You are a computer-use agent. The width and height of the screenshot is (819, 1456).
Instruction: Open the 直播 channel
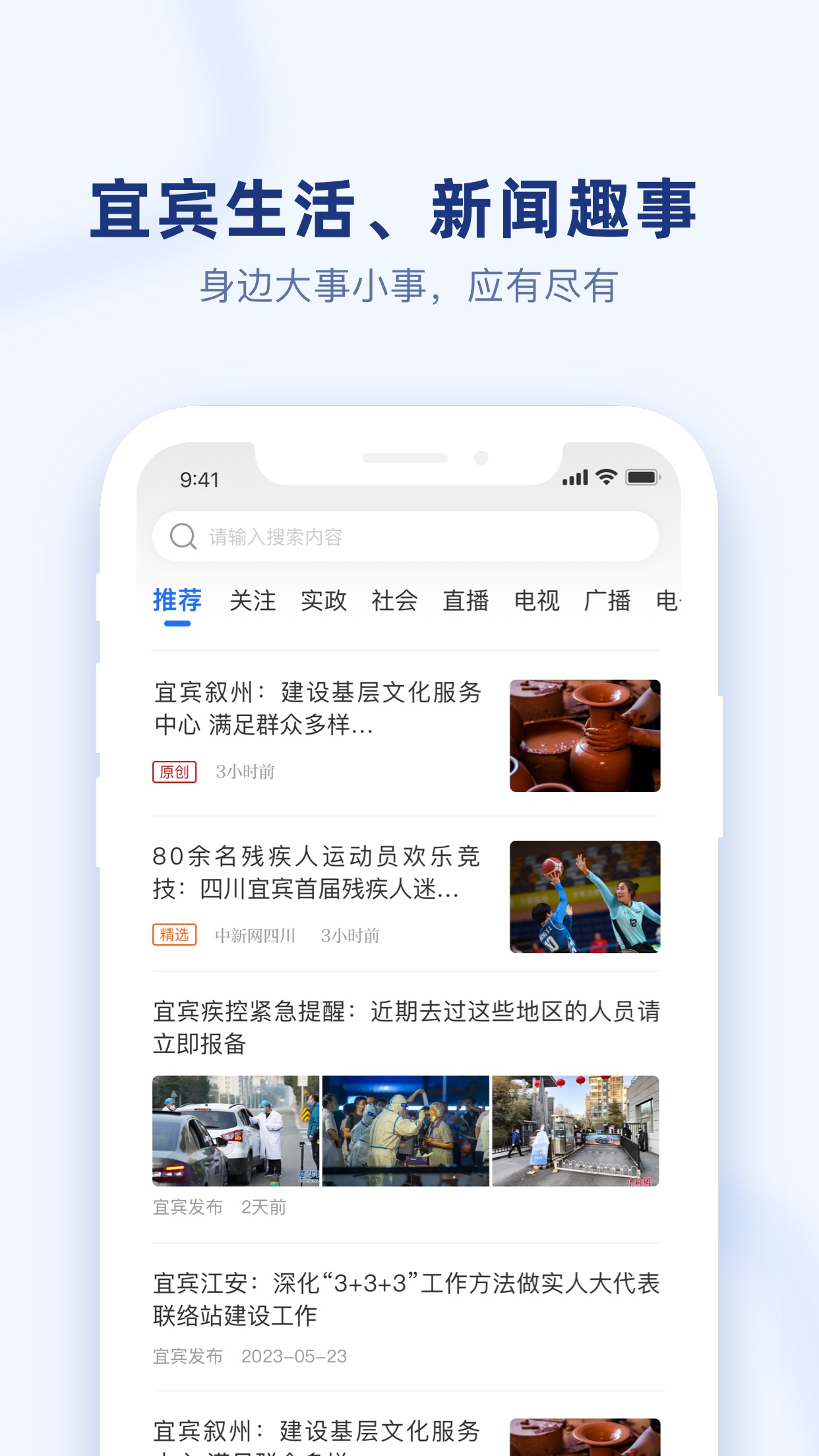pyautogui.click(x=466, y=600)
